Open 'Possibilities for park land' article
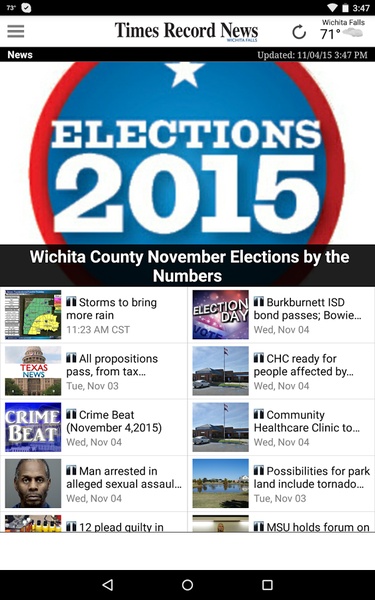 pyautogui.click(x=281, y=484)
